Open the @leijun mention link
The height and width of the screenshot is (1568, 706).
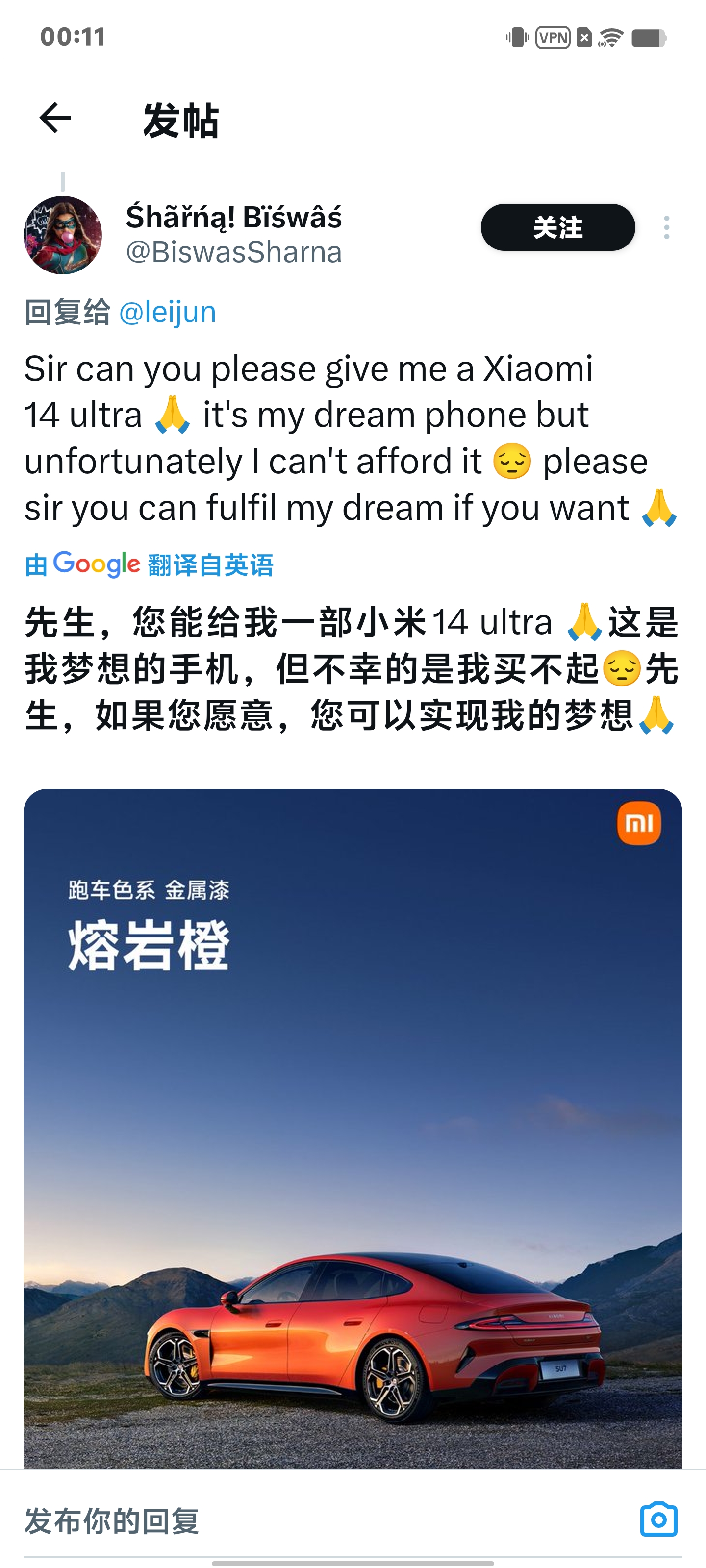tap(168, 312)
